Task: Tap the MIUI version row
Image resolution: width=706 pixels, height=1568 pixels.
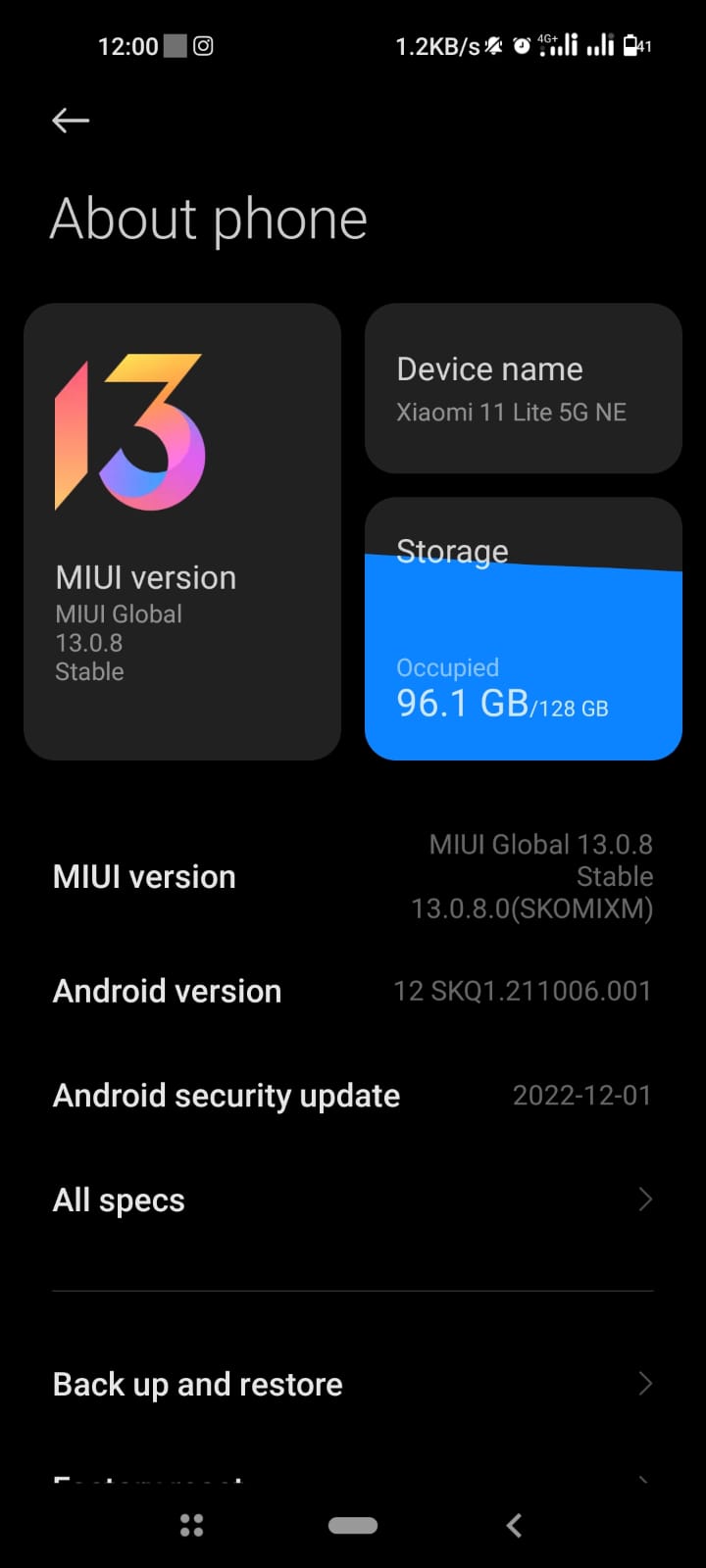Action: coord(353,876)
